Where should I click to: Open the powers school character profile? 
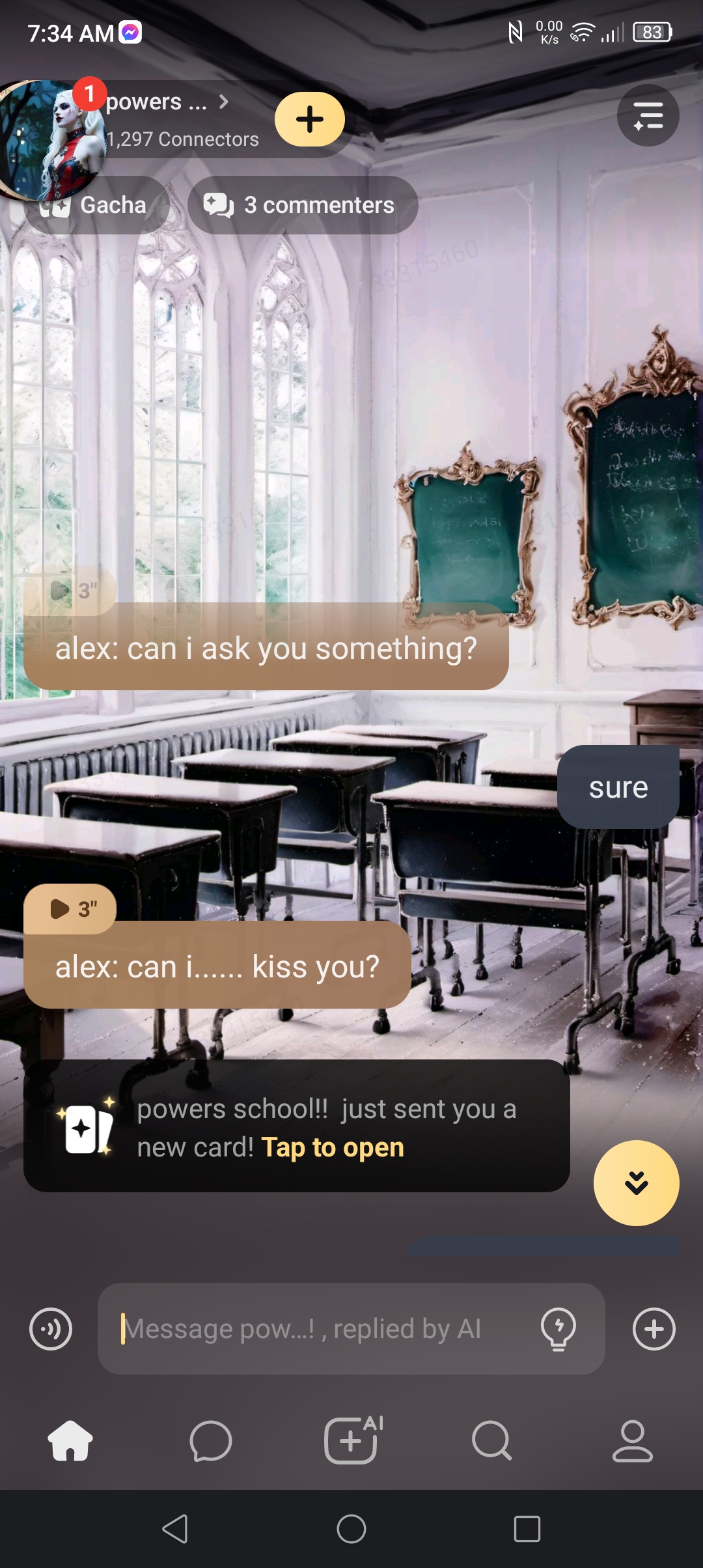[156, 103]
